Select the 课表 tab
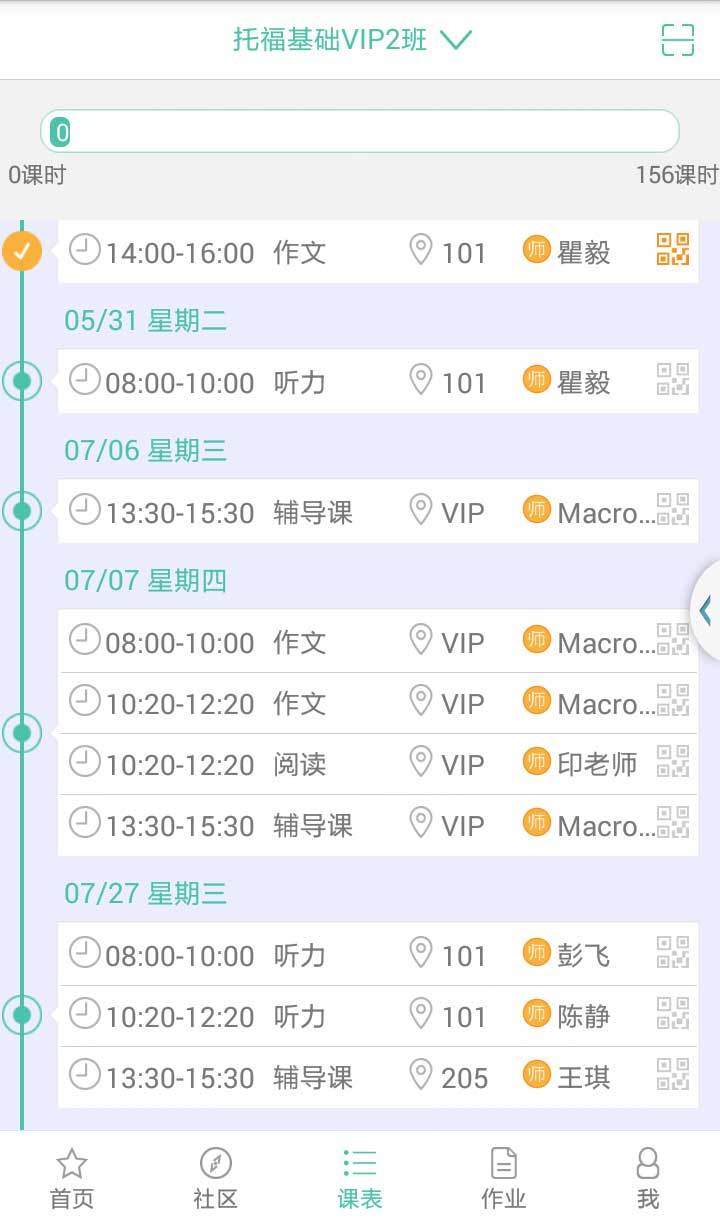Viewport: 720px width, 1230px height. [360, 1180]
